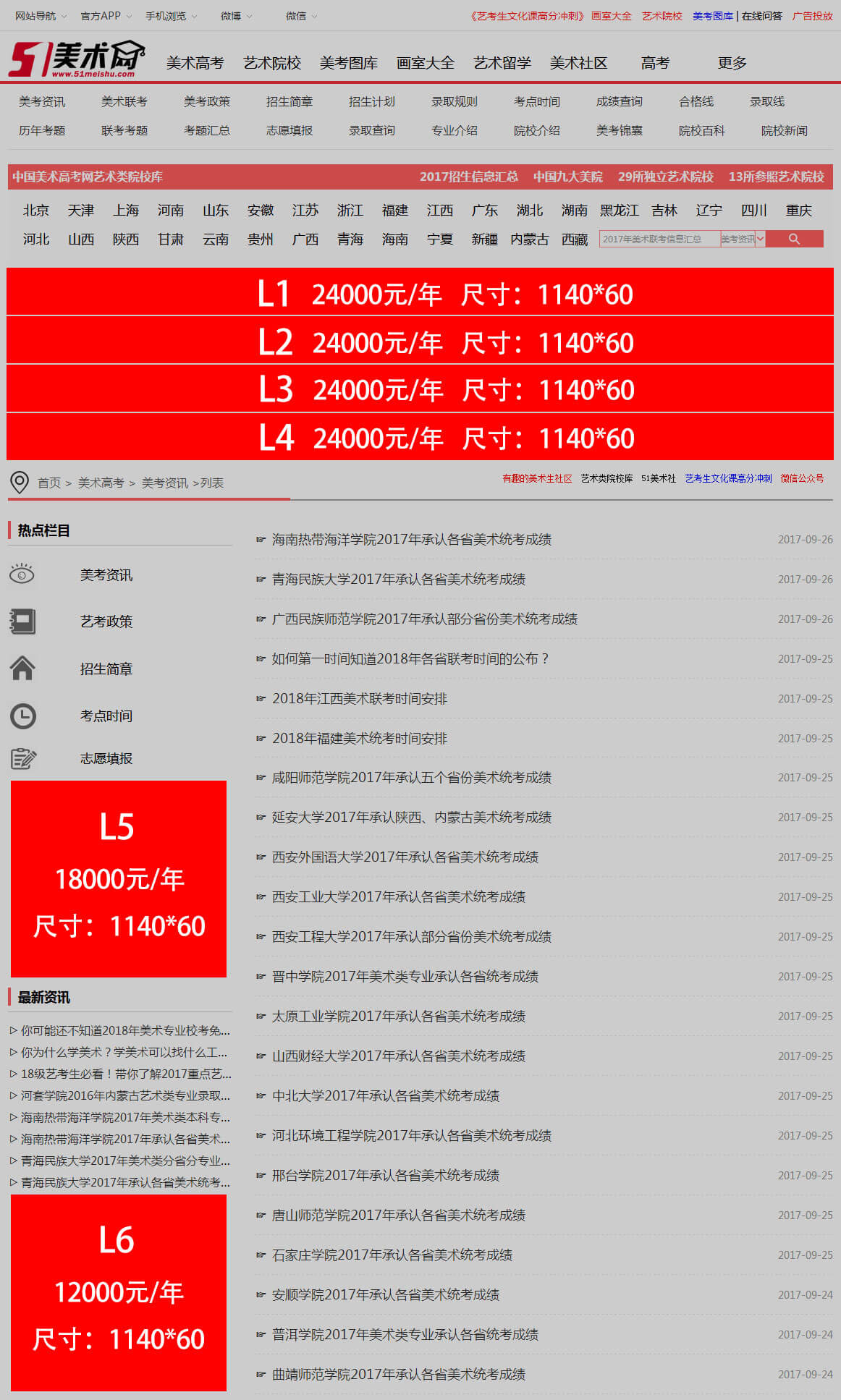Image resolution: width=841 pixels, height=1400 pixels.
Task: Select the 北京 province link
Action: click(35, 211)
